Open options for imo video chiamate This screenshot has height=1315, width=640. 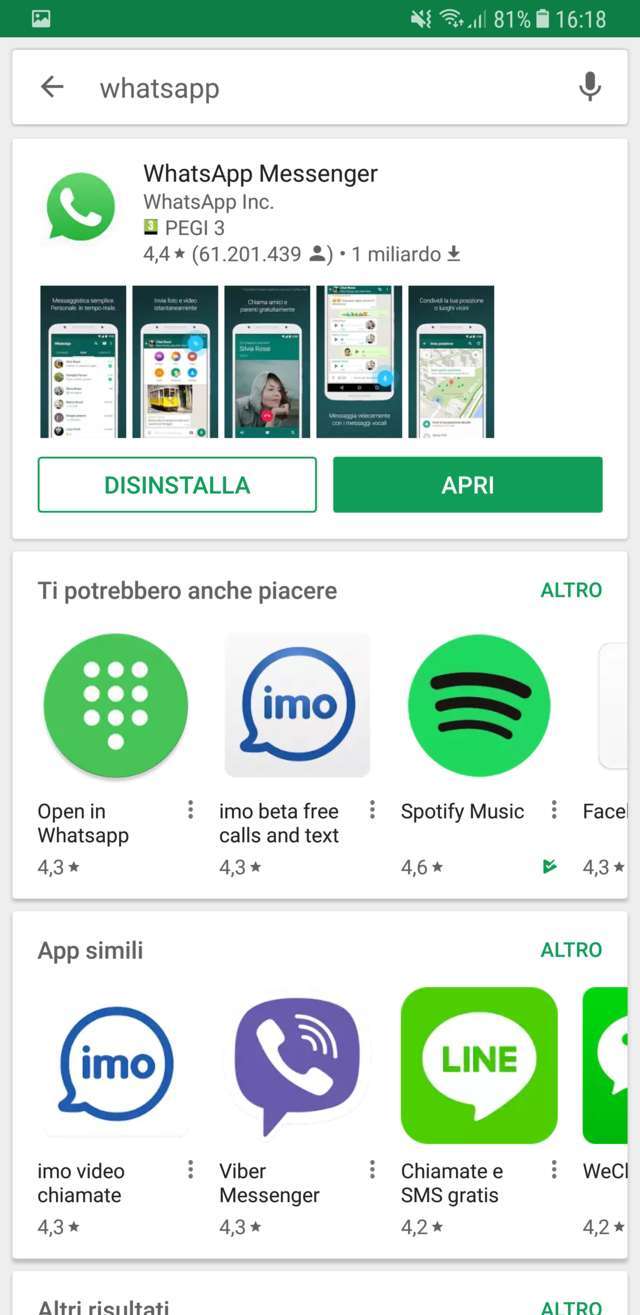(190, 1170)
